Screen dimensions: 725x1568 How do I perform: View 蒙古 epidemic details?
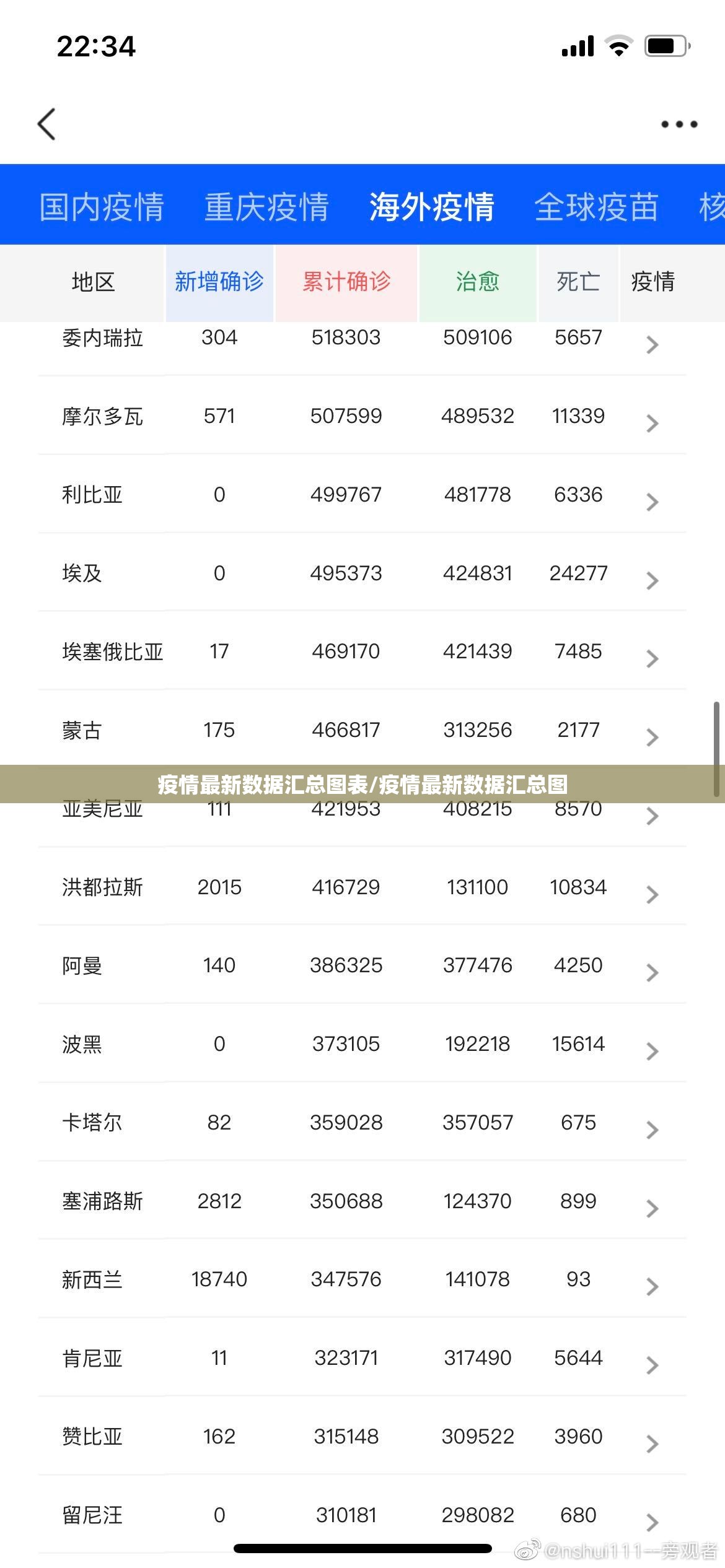coord(651,738)
